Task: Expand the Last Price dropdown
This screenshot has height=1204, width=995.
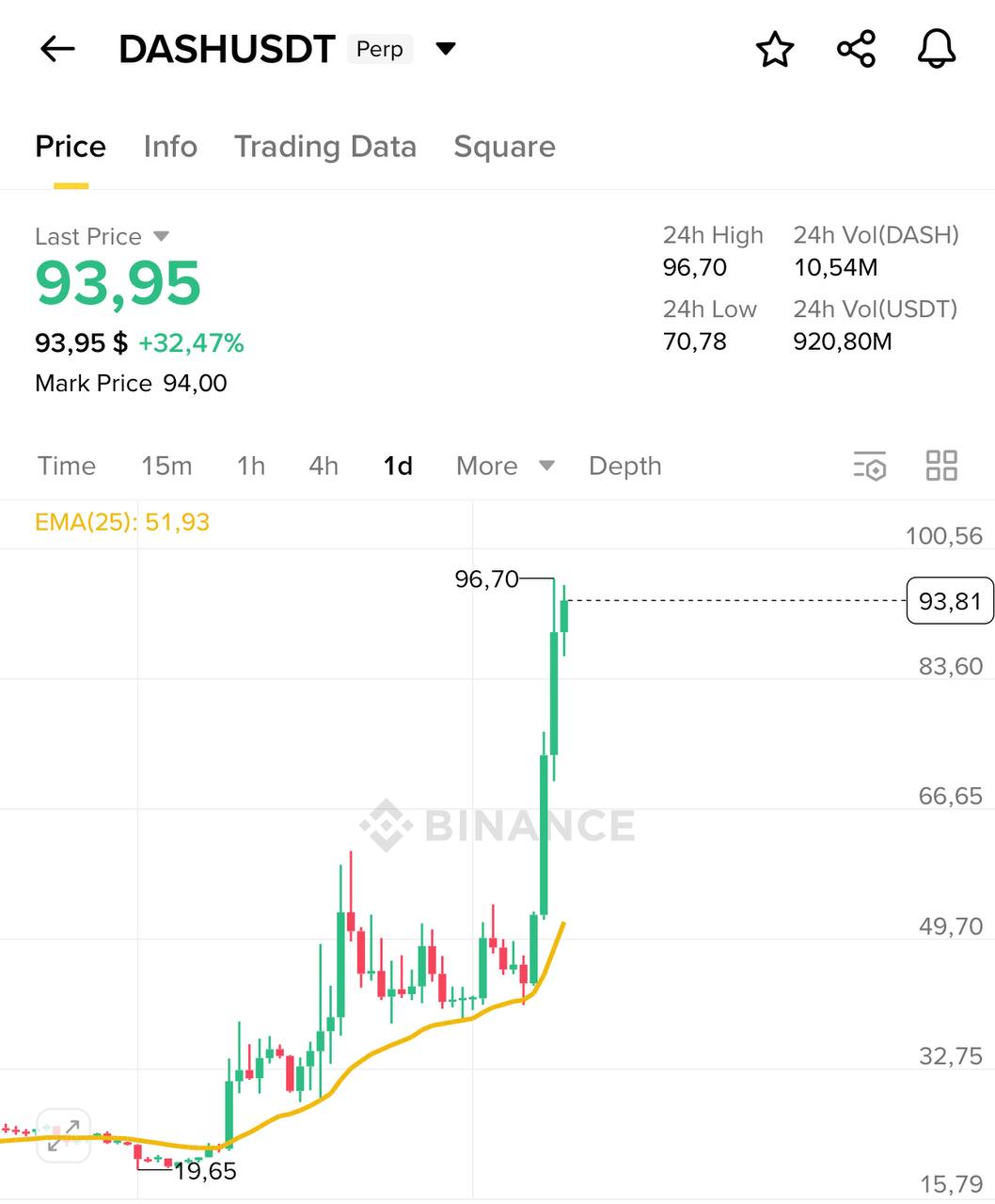Action: pyautogui.click(x=161, y=236)
